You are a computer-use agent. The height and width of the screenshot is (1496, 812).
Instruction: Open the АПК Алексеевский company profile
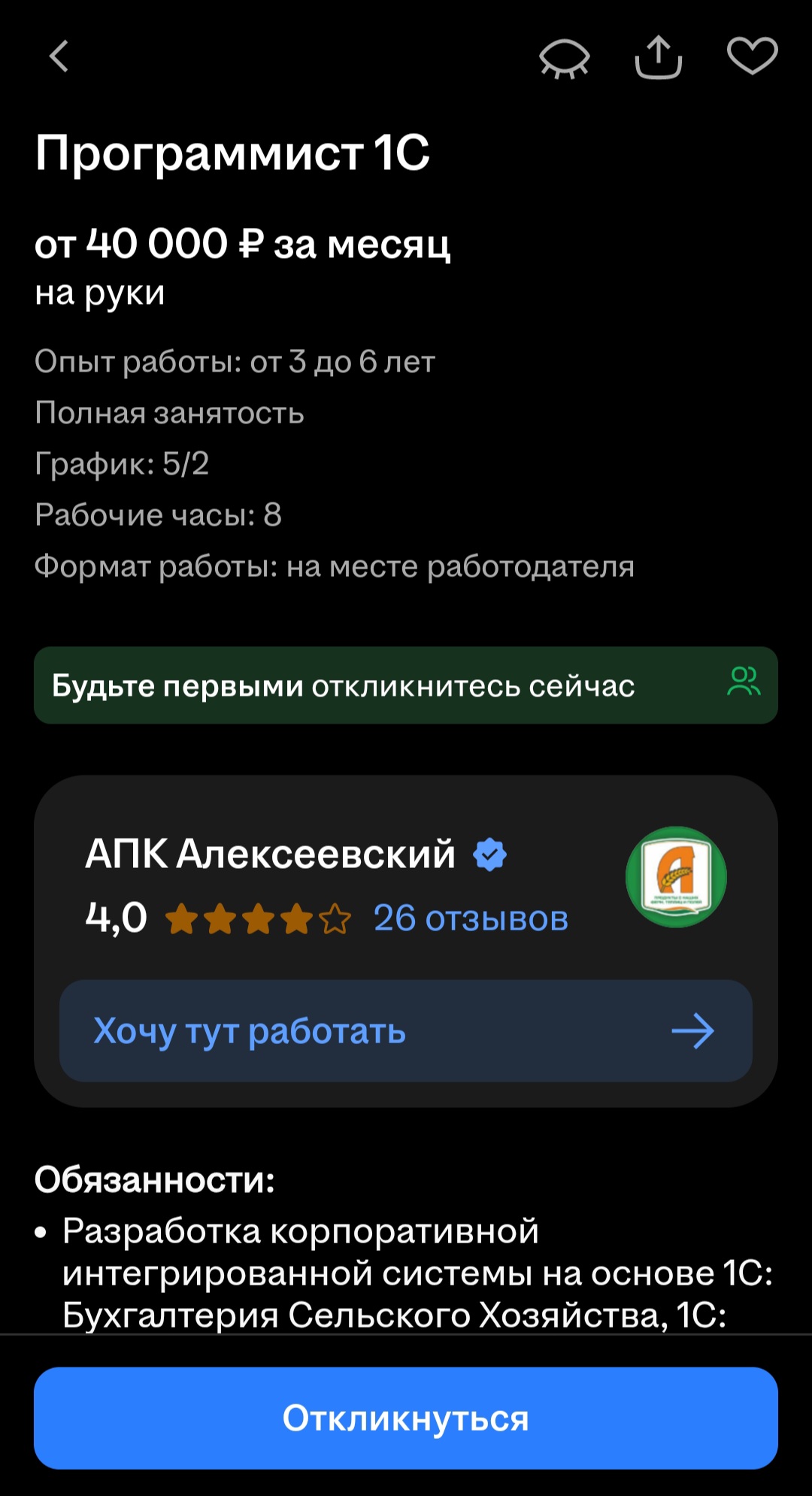[271, 854]
